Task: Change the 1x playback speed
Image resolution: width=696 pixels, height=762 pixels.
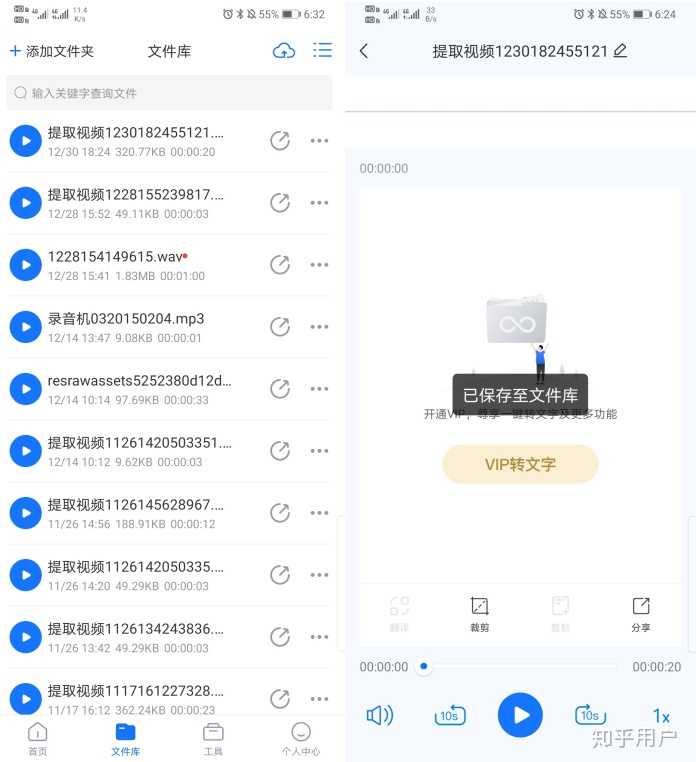Action: 661,716
